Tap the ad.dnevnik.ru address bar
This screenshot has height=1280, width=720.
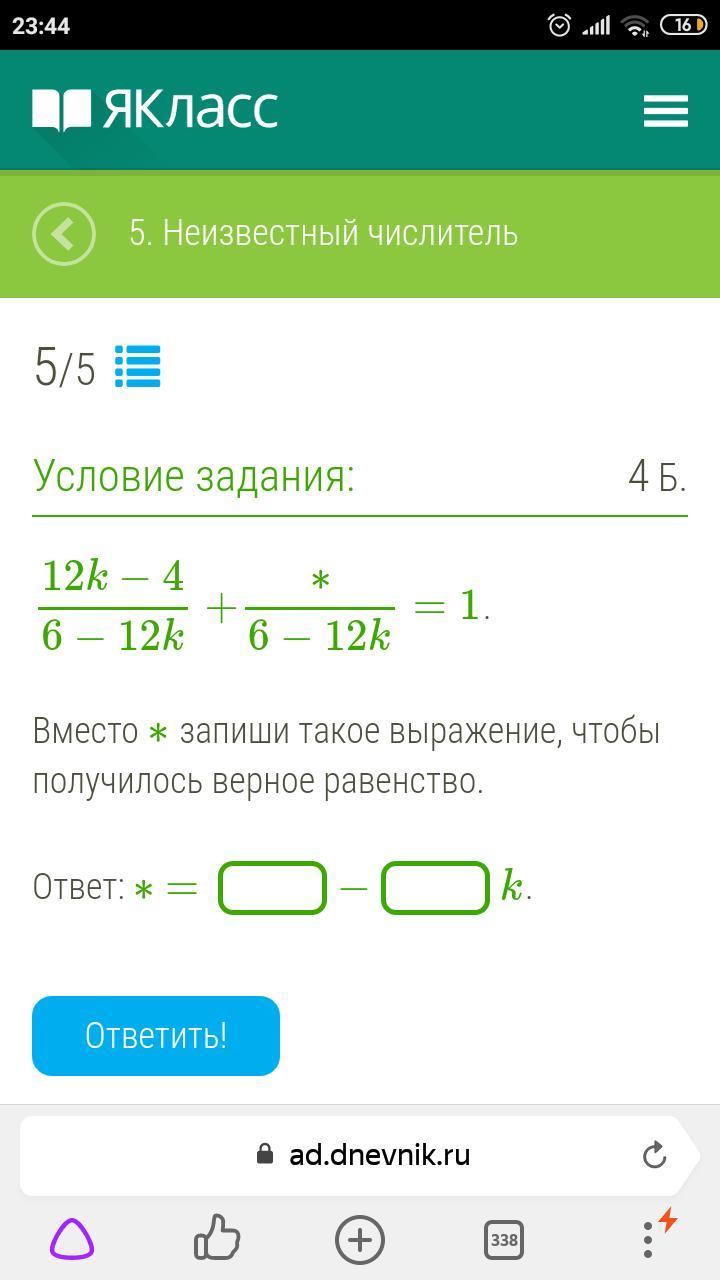[360, 1155]
